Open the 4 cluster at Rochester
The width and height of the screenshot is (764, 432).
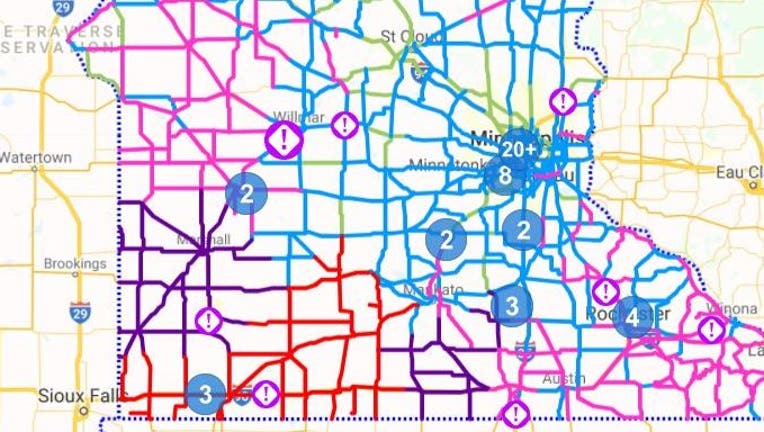632,317
